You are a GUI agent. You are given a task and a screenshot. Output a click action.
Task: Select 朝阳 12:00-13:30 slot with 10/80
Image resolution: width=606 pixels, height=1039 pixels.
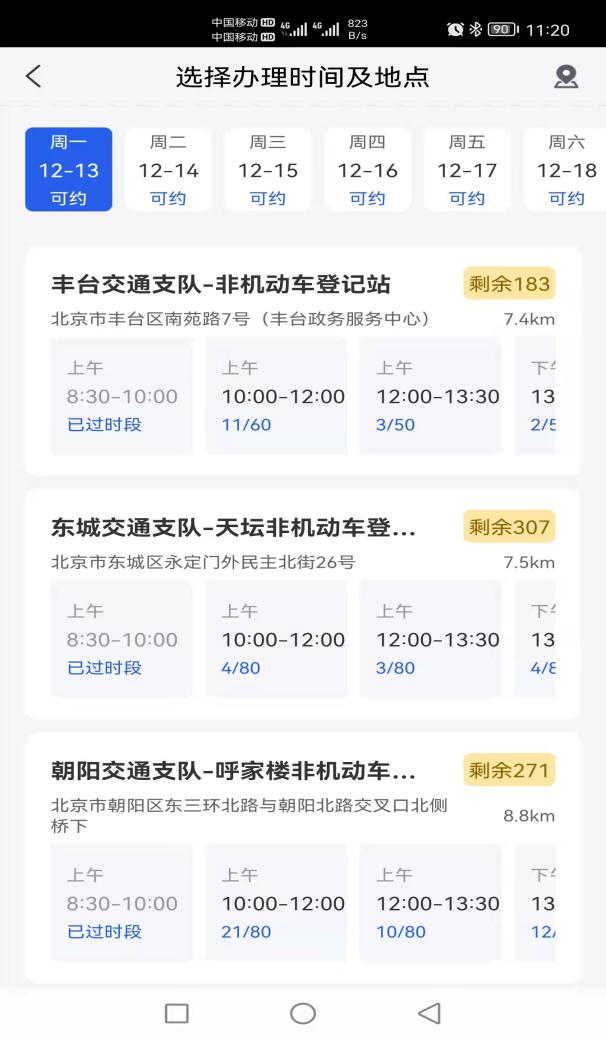pos(430,902)
